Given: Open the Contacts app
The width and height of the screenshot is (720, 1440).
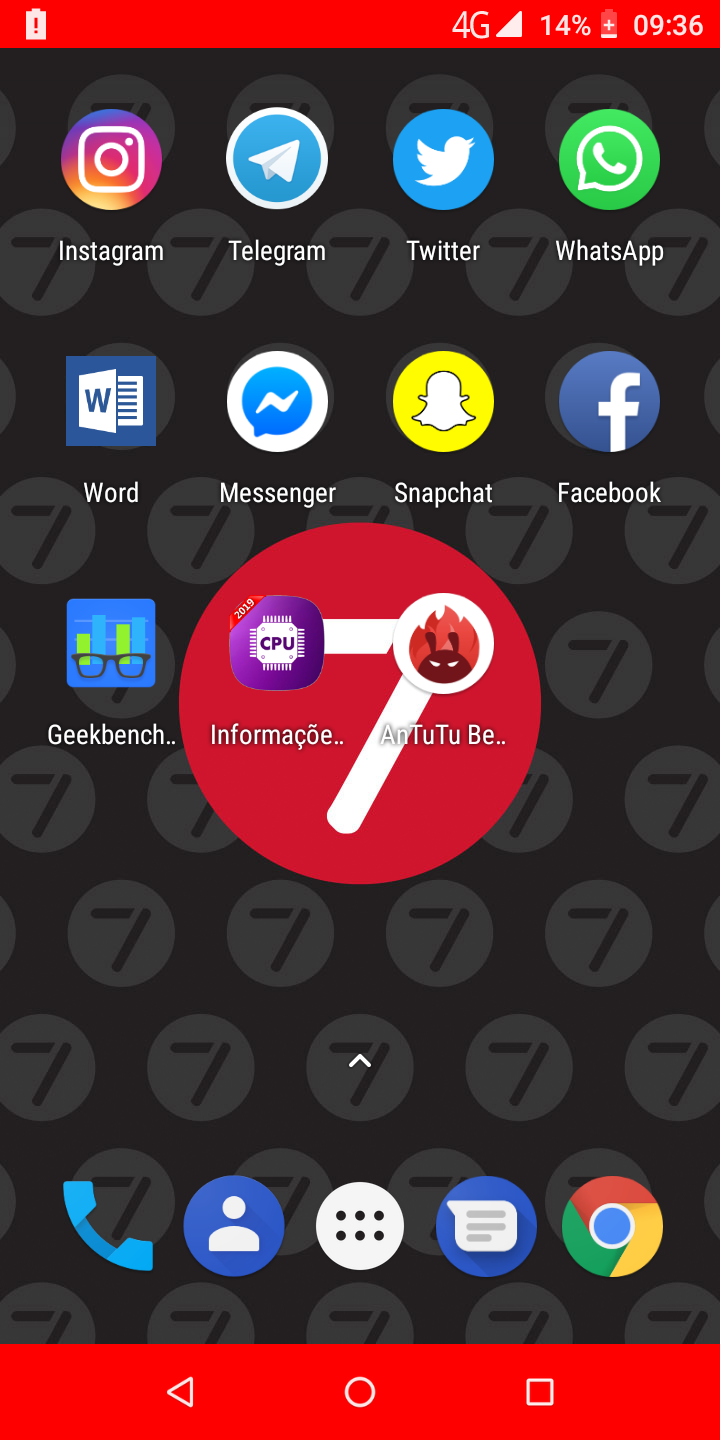Looking at the screenshot, I should (234, 1226).
